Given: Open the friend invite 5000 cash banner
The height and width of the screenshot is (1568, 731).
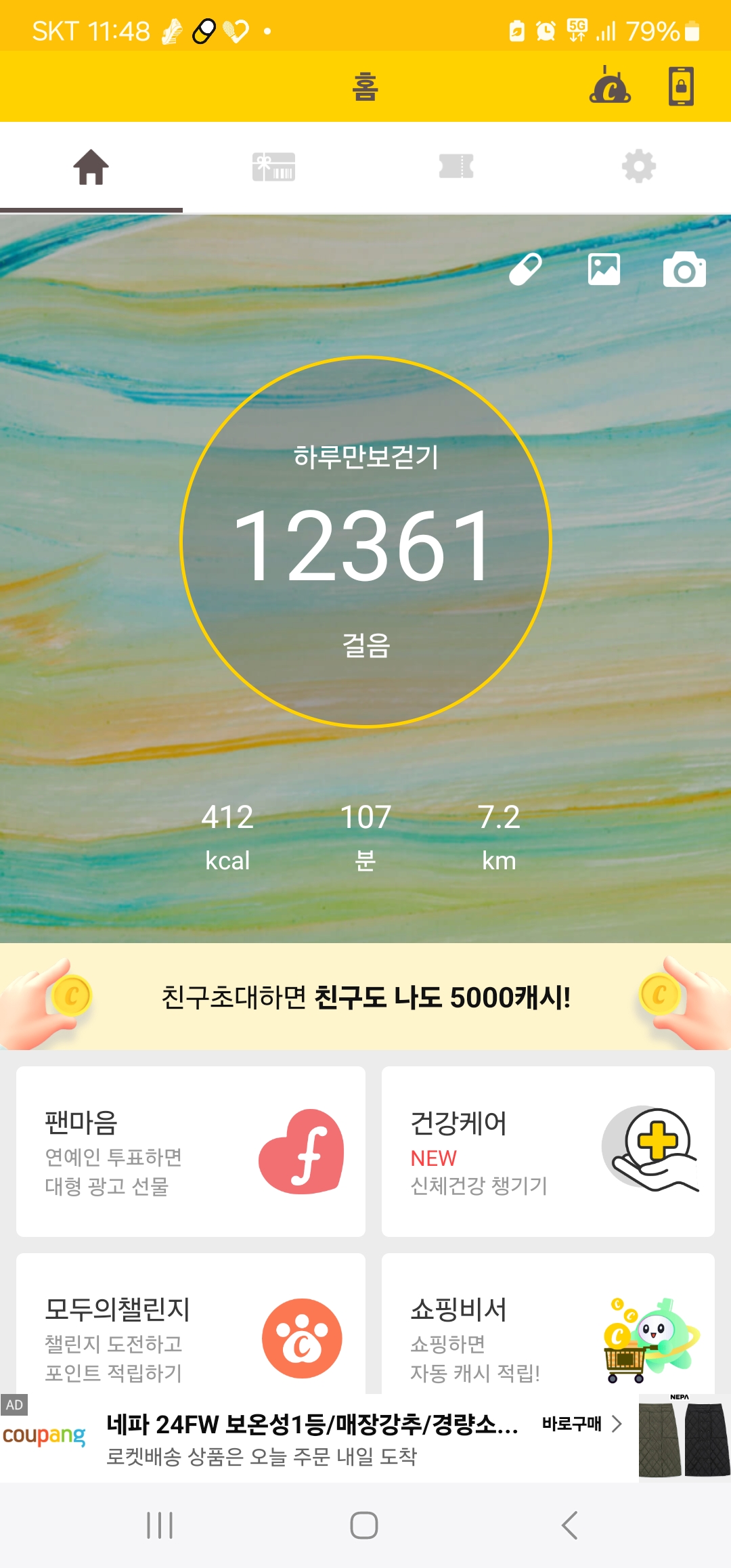Looking at the screenshot, I should (x=365, y=997).
